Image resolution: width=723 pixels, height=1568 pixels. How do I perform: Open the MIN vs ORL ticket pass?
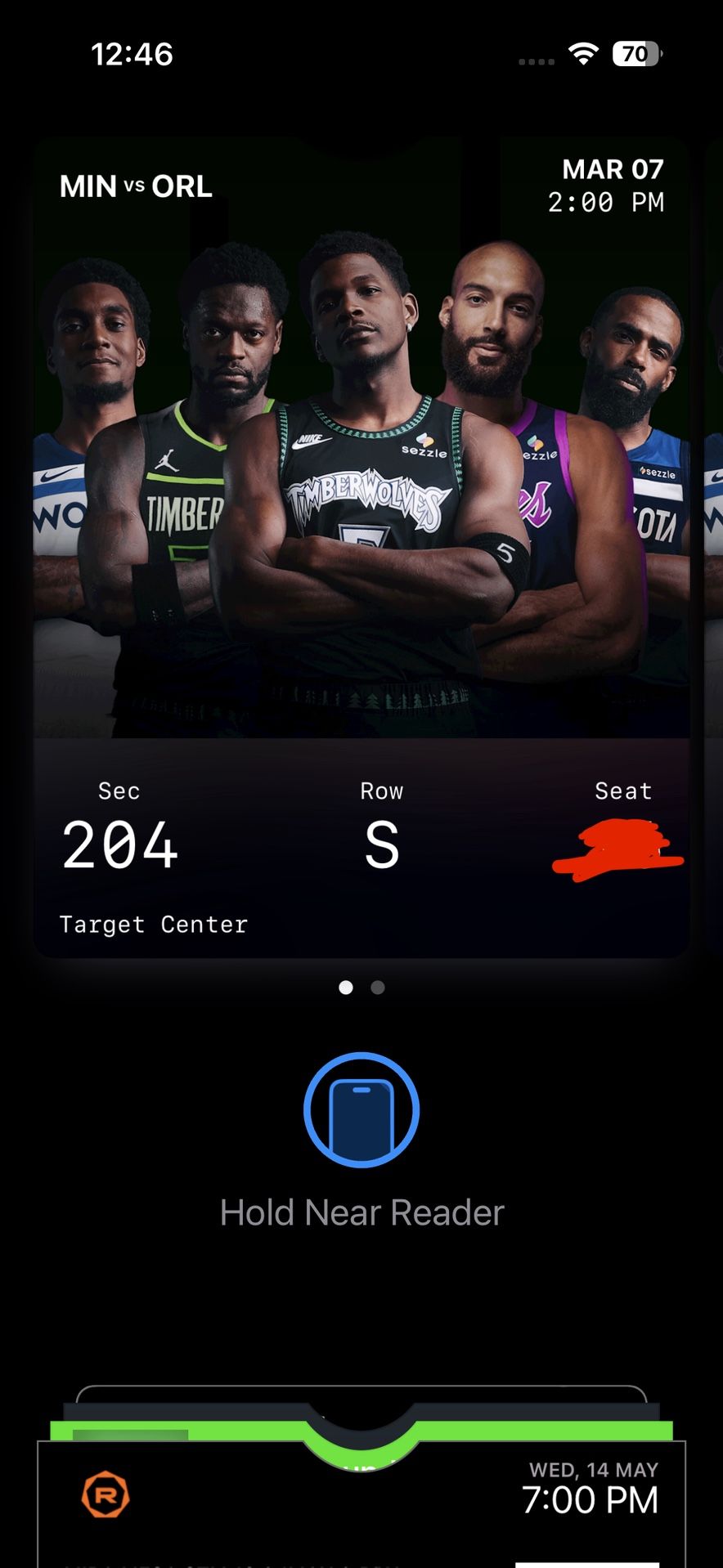click(361, 548)
